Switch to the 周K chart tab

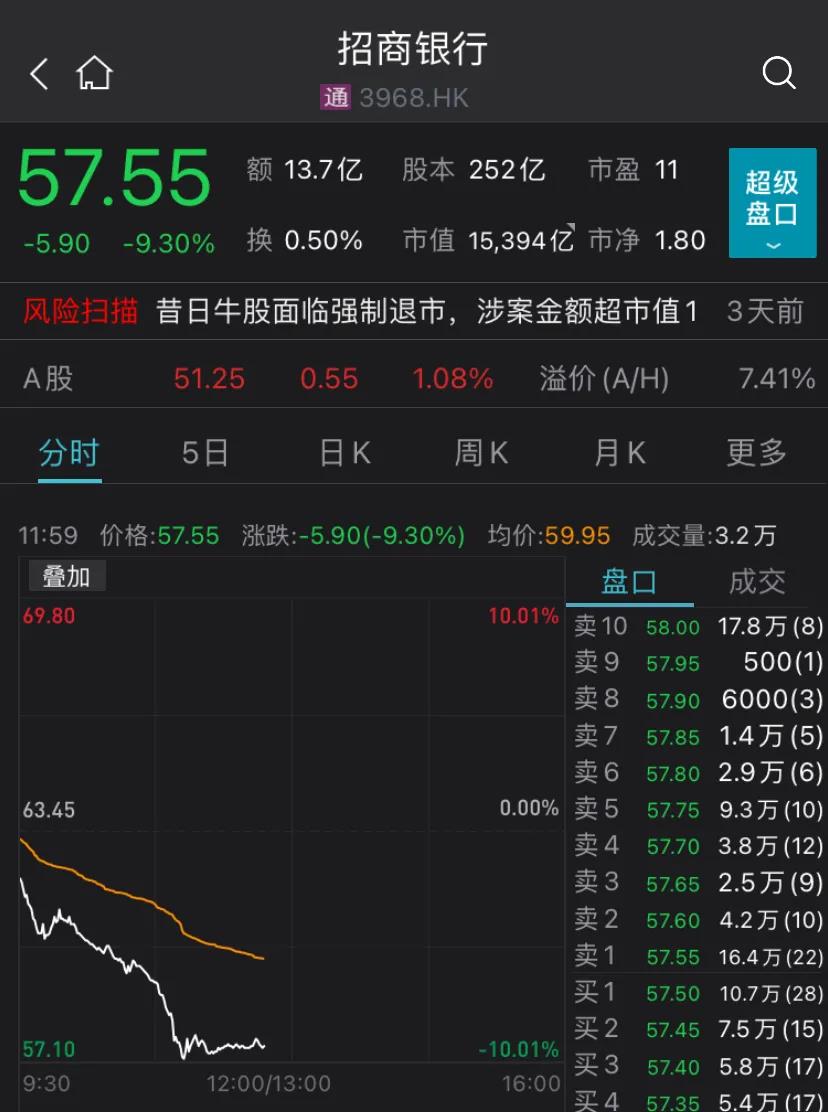coord(481,453)
